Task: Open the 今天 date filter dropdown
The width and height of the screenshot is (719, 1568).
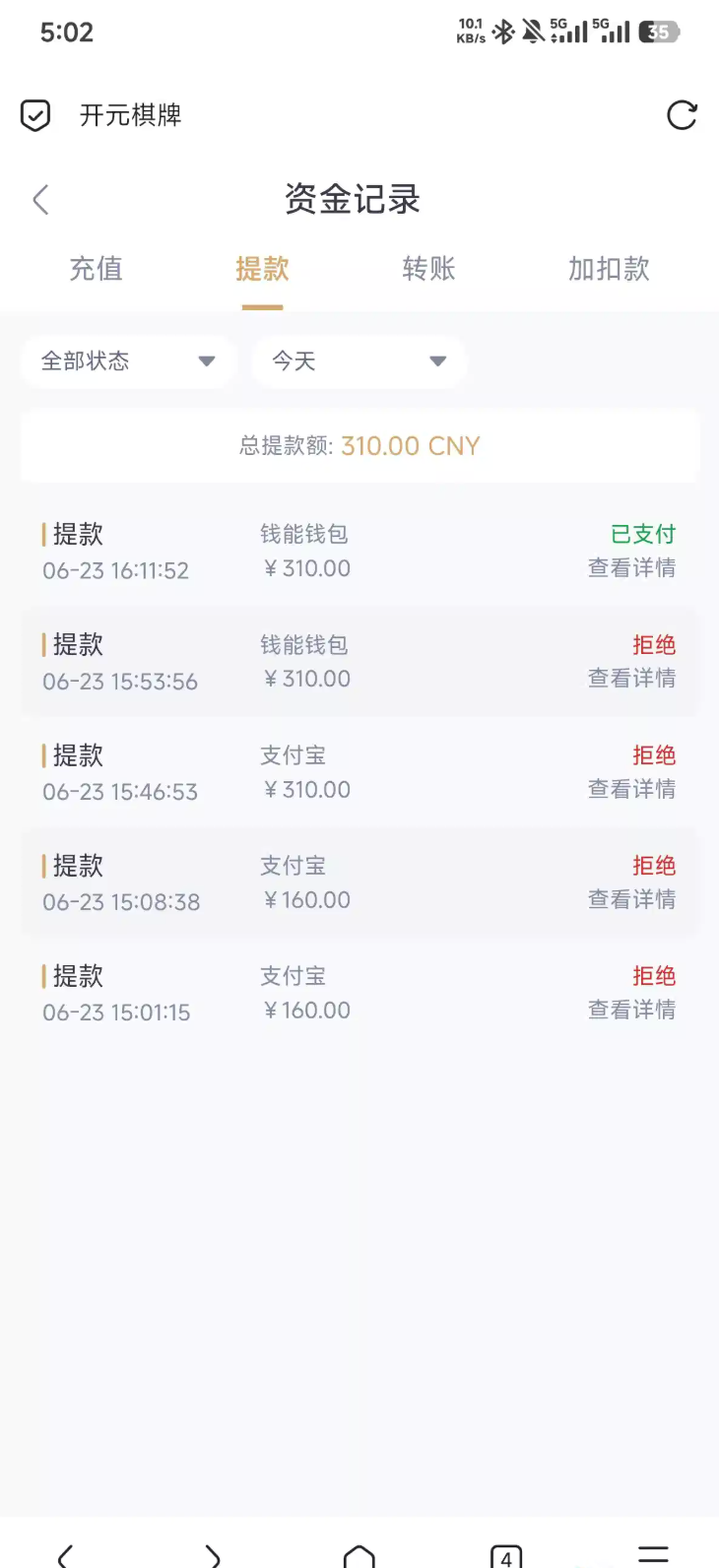Action: point(359,361)
